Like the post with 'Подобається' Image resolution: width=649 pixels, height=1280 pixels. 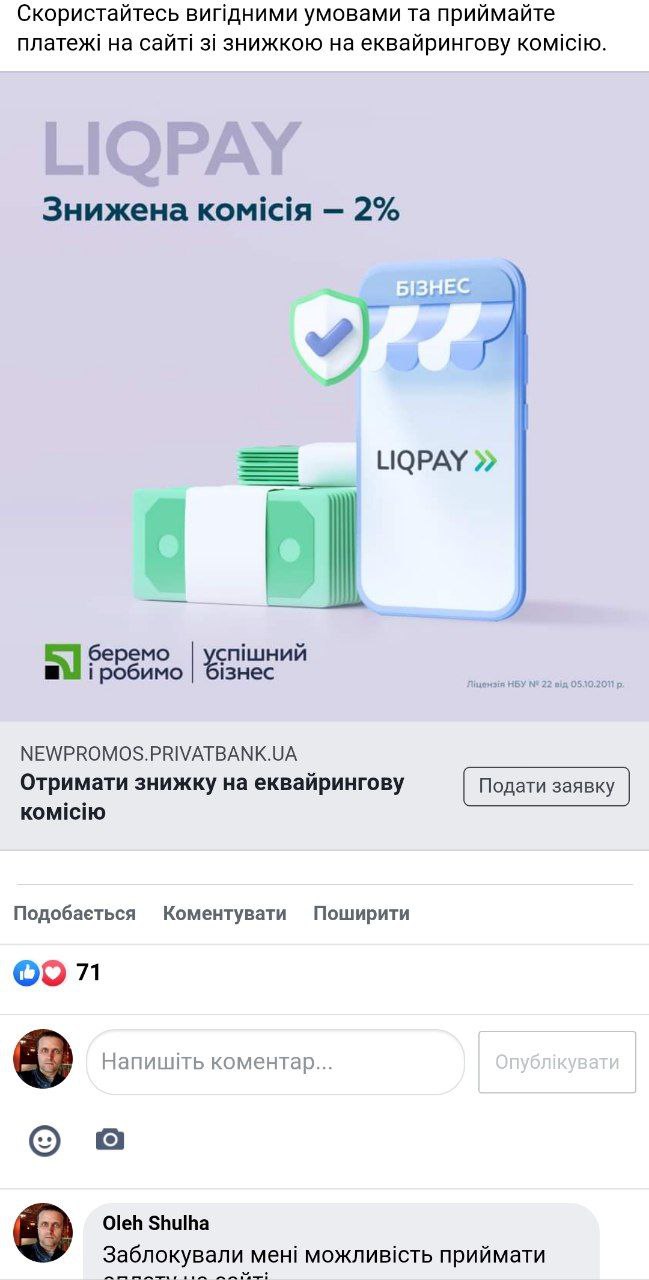tap(74, 913)
